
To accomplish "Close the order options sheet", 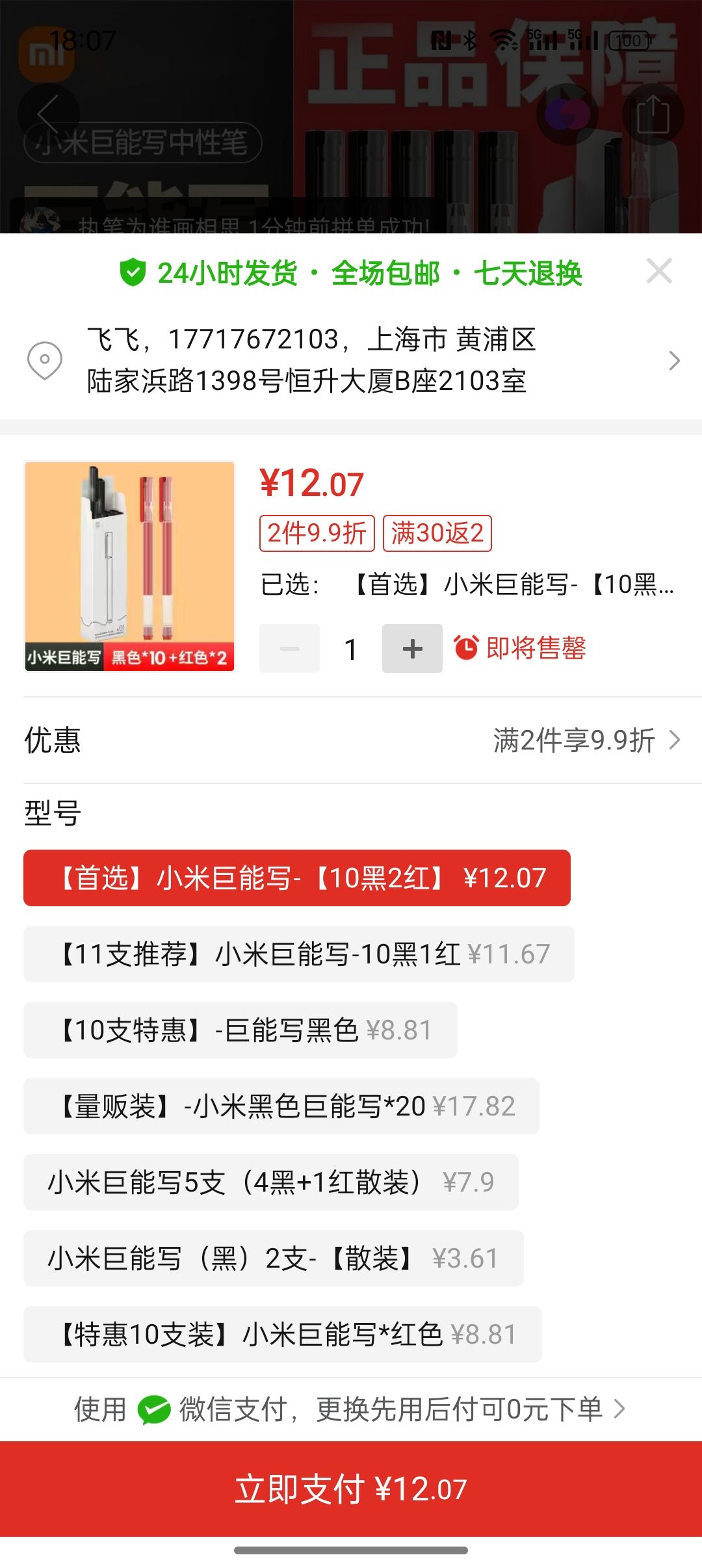I will click(659, 271).
